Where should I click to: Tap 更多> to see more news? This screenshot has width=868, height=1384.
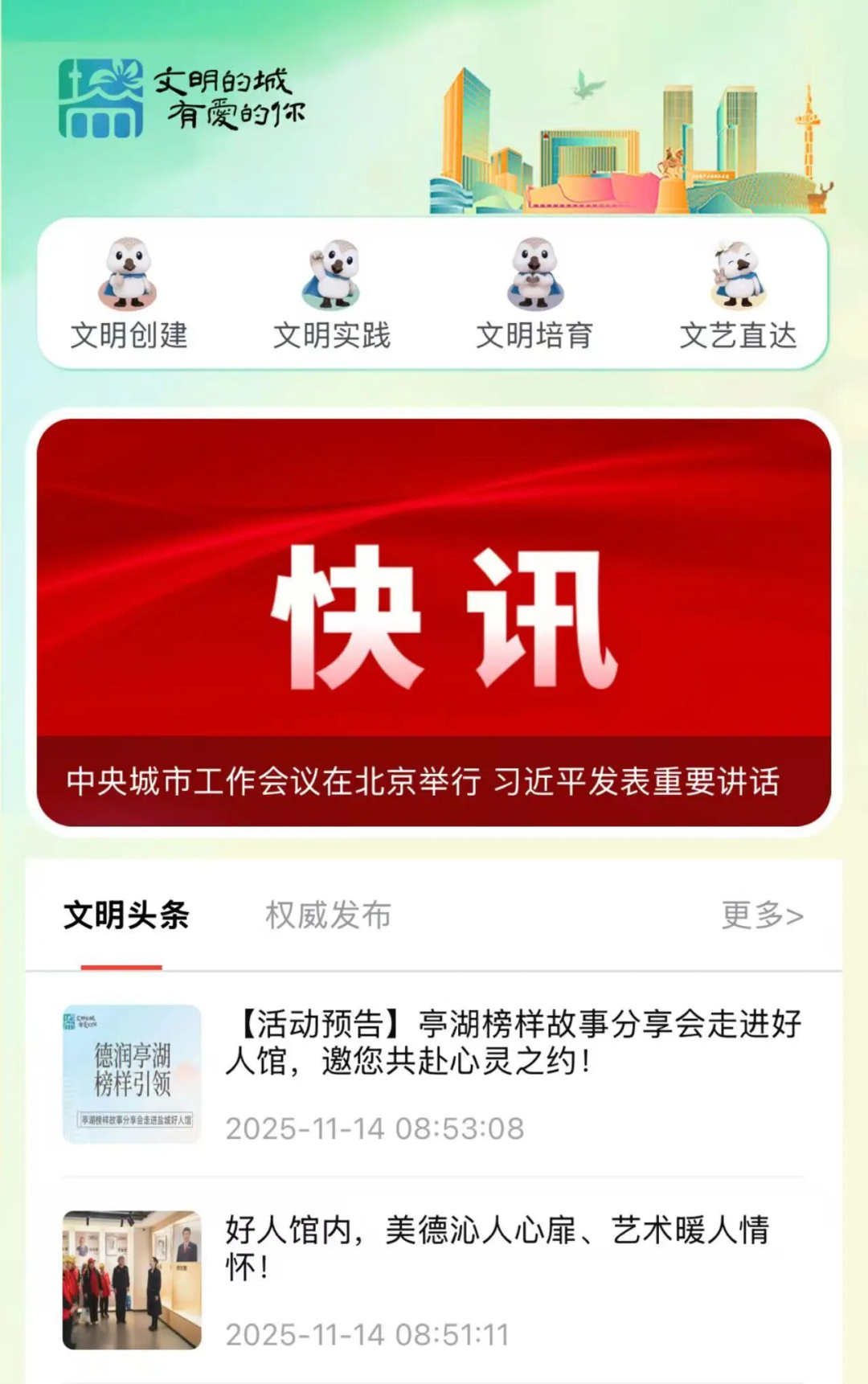[761, 915]
